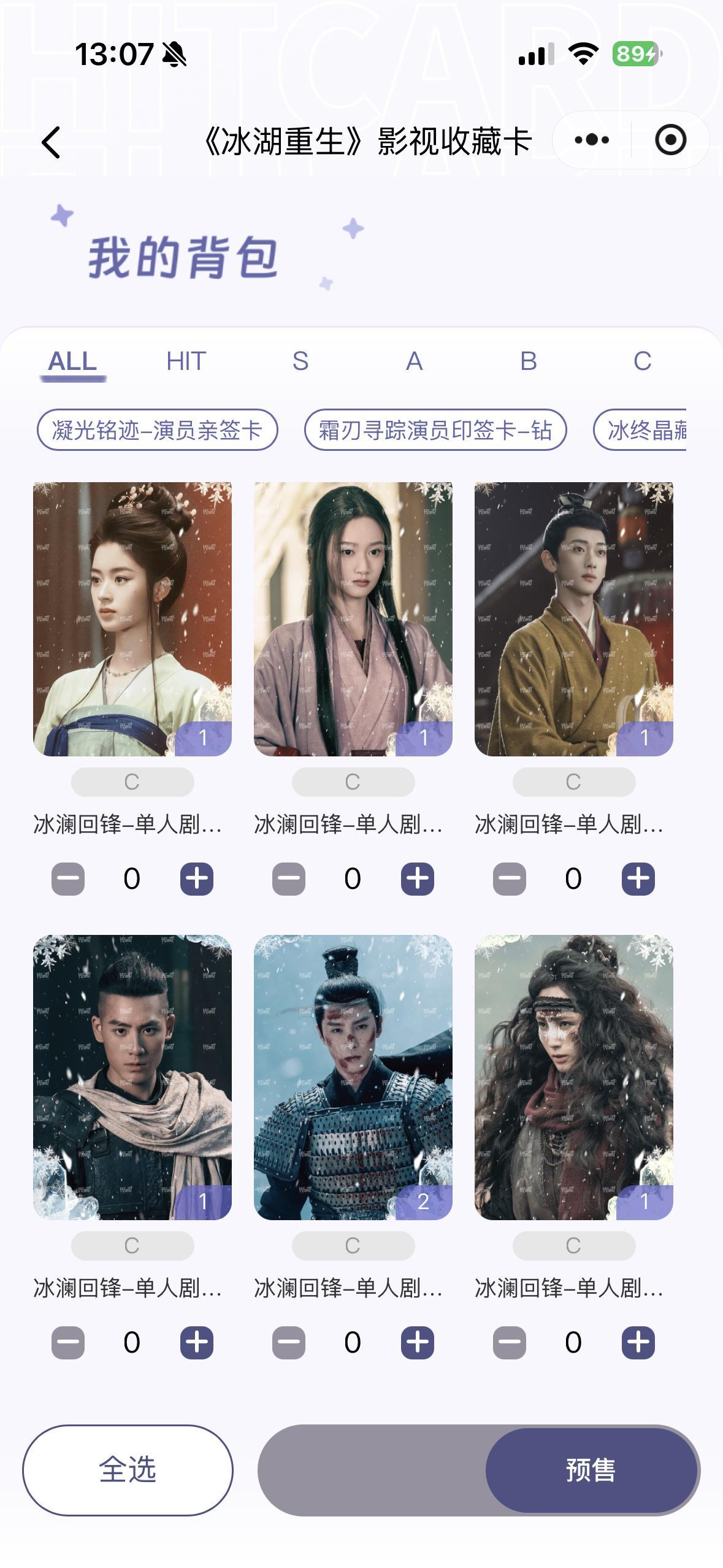723x1568 pixels.
Task: Switch to the A rarity tab
Action: 414,361
